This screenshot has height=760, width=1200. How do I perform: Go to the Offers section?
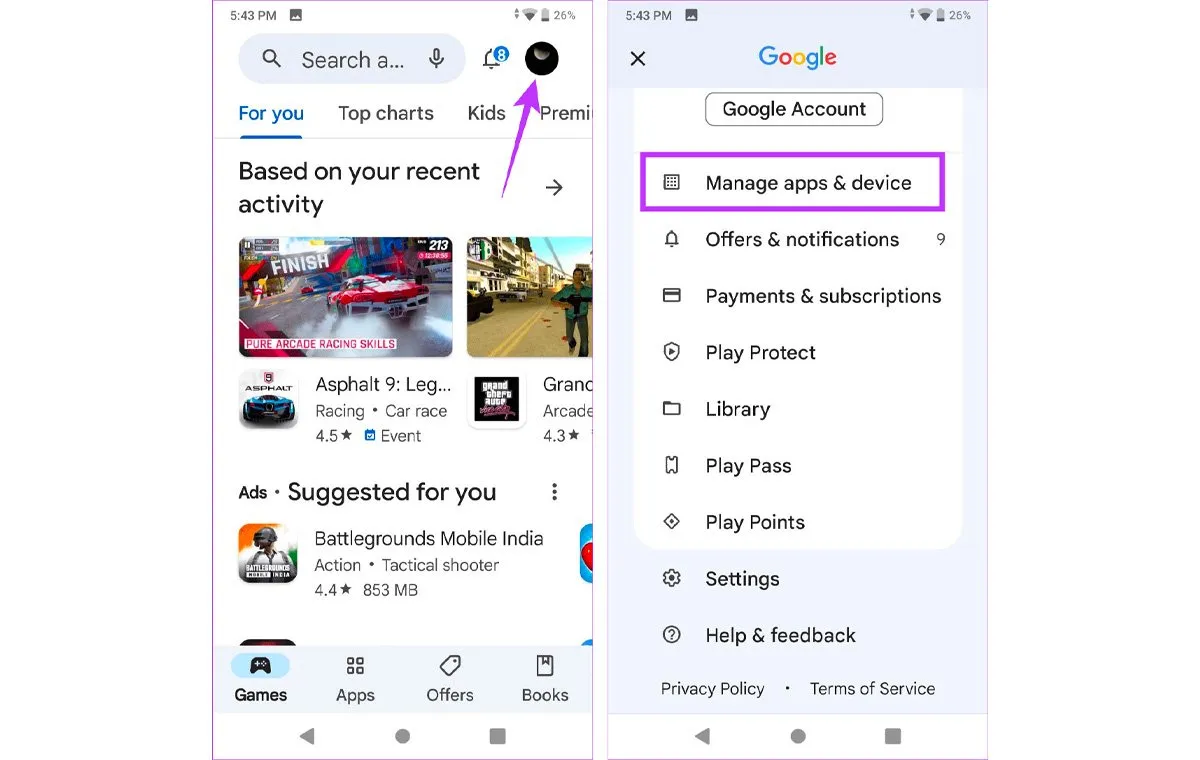450,680
